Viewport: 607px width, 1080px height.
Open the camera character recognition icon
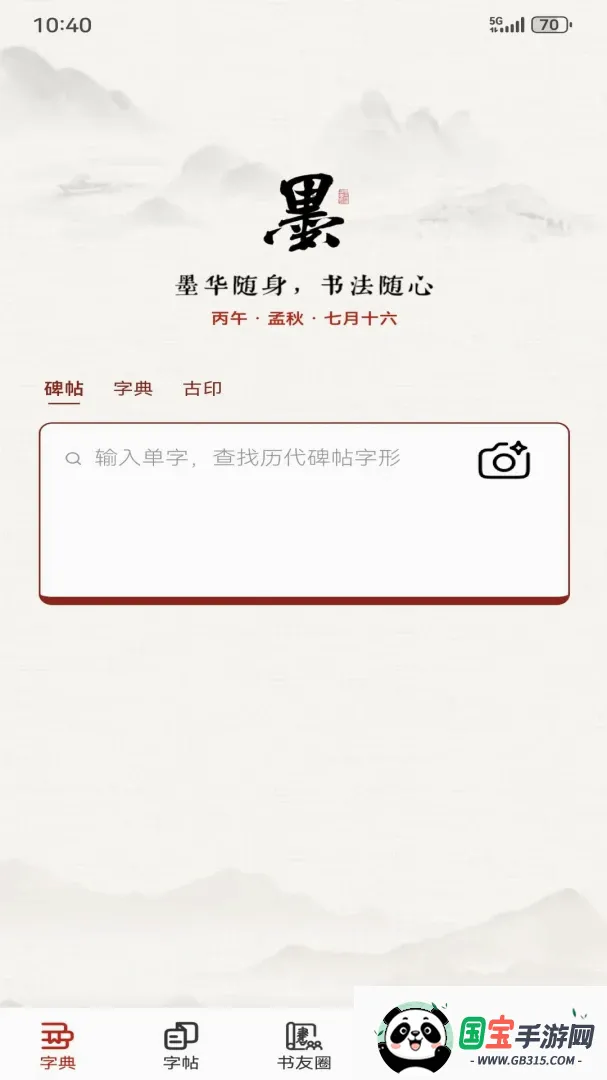point(504,460)
